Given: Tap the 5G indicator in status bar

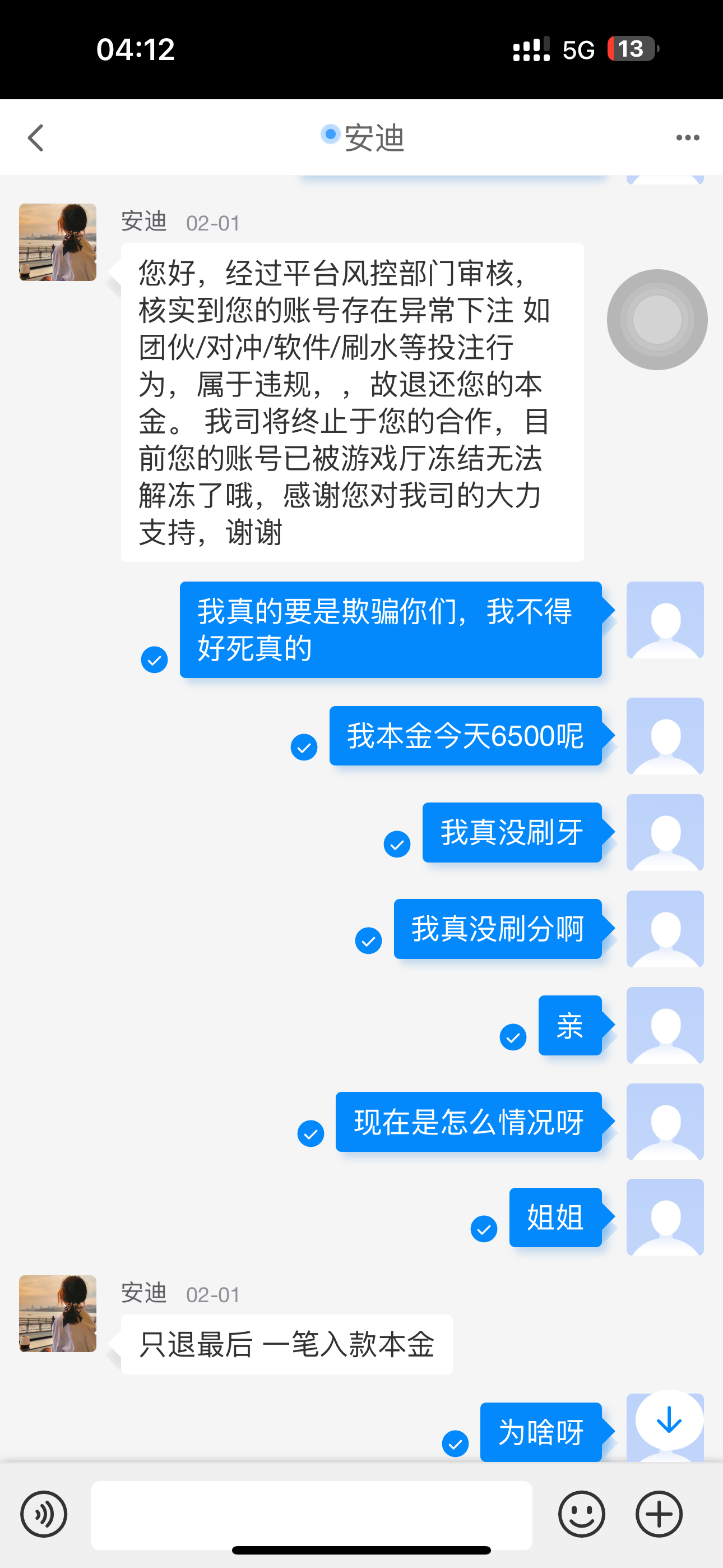Looking at the screenshot, I should tap(576, 49).
